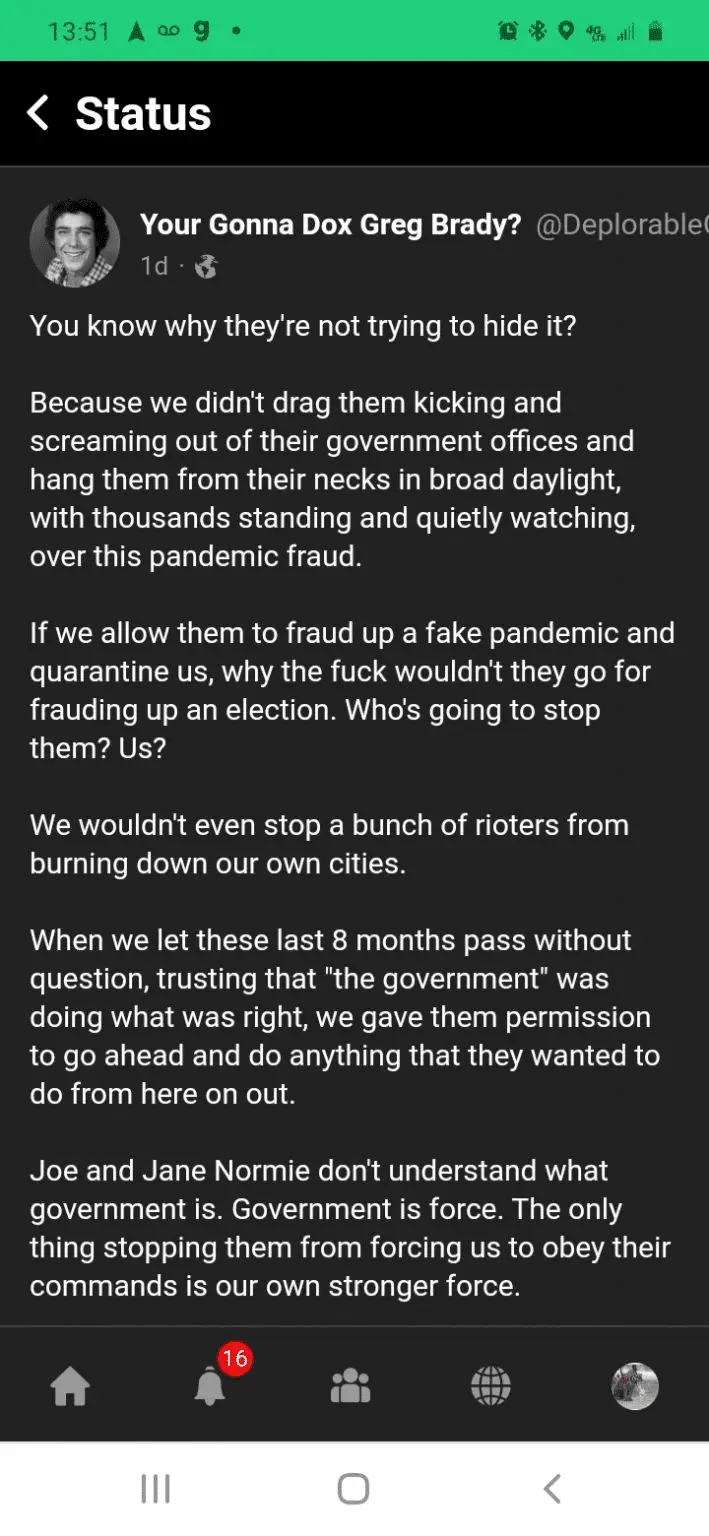The height and width of the screenshot is (1536, 709).
Task: Open the notifications bell with 16 alerts
Action: coord(211,1386)
